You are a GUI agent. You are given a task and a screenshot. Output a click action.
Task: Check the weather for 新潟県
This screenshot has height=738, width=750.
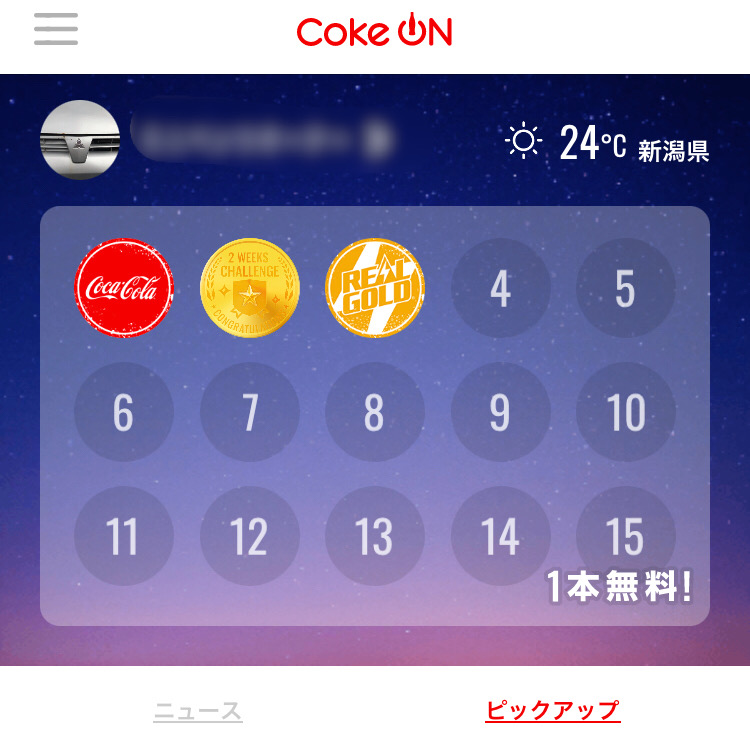606,145
